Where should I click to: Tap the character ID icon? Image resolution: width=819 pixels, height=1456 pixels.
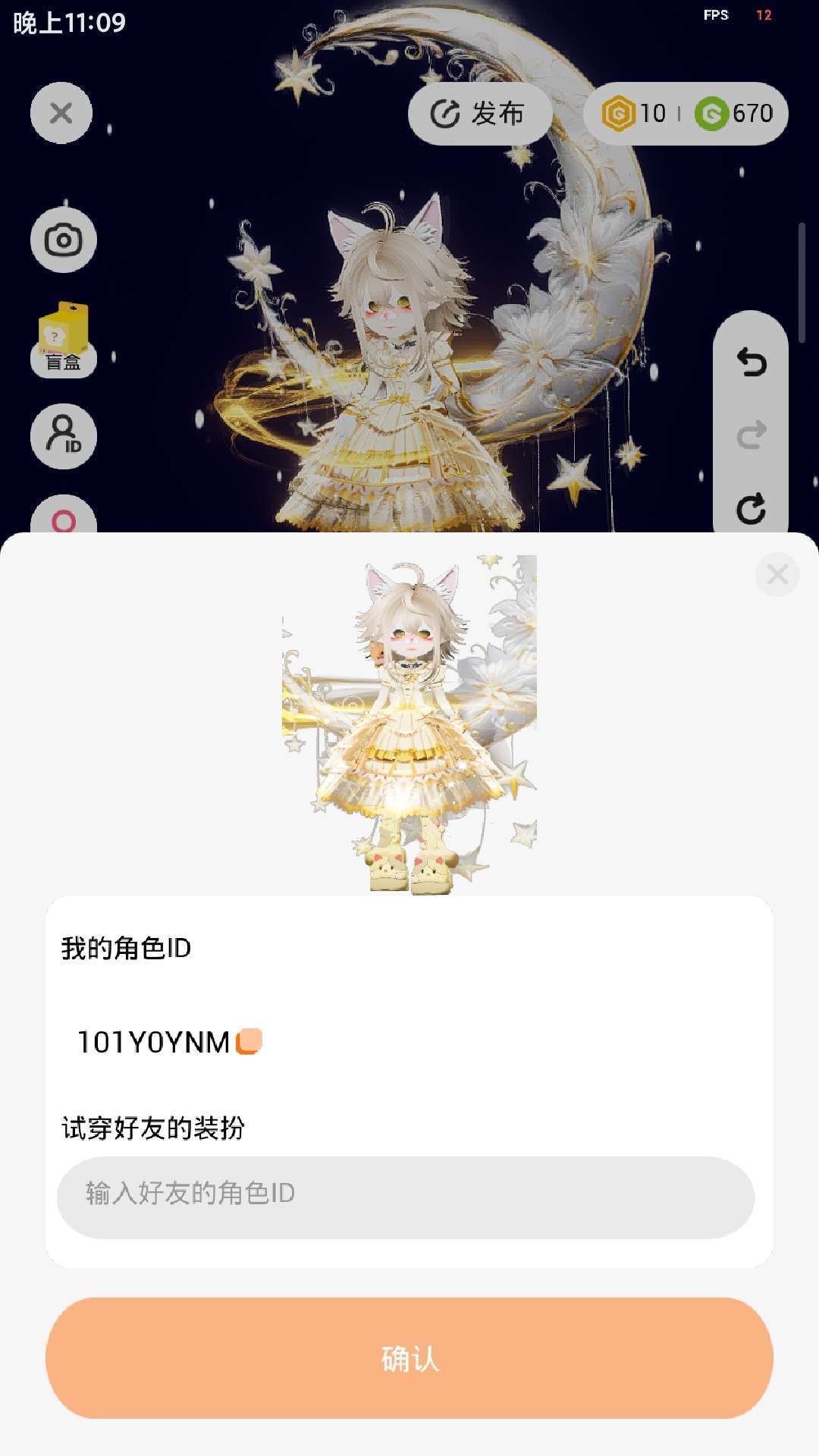[x=64, y=435]
